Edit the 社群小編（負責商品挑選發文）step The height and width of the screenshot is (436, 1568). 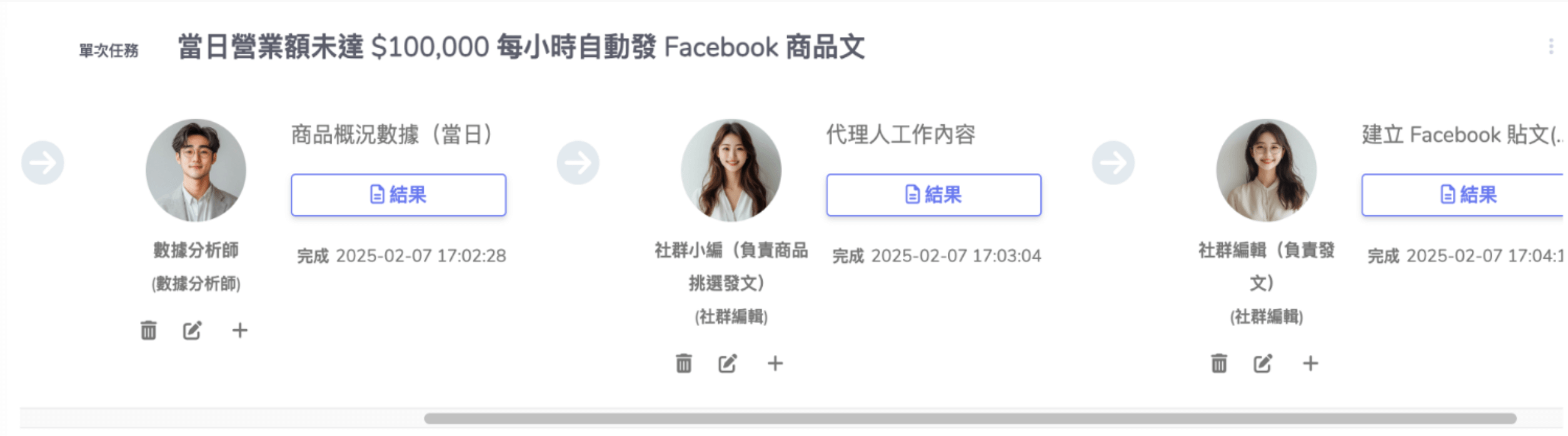click(x=727, y=363)
